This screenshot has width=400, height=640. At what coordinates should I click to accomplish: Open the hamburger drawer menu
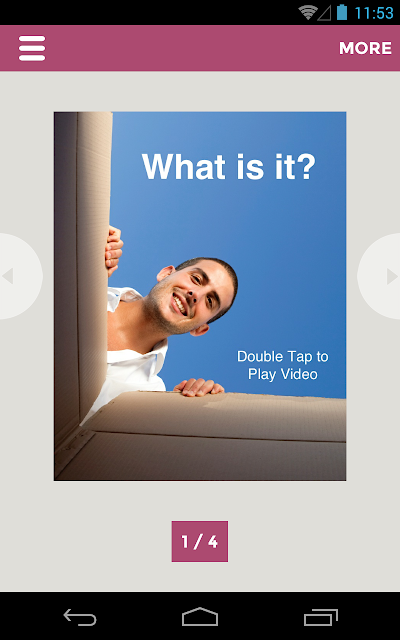(32, 48)
